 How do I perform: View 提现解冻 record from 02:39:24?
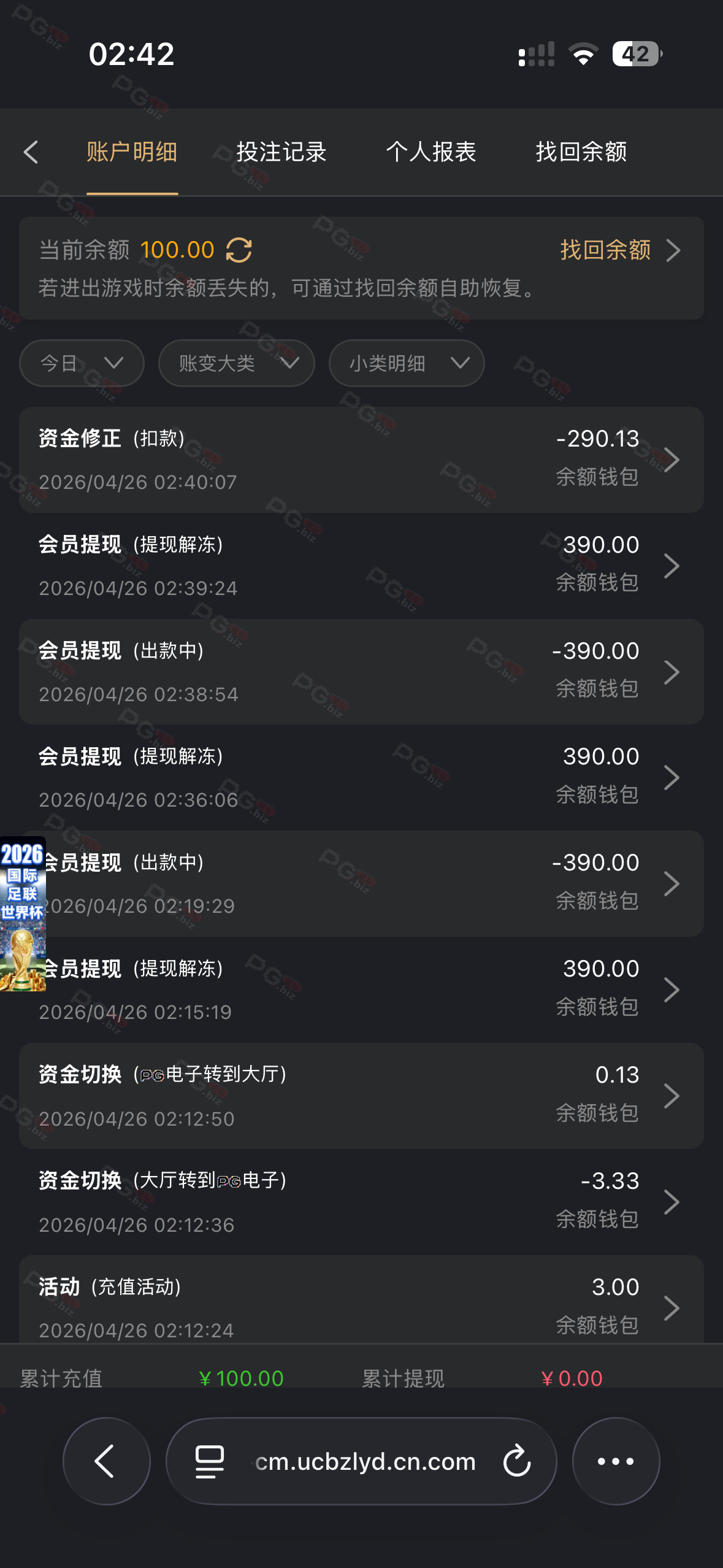(361, 566)
